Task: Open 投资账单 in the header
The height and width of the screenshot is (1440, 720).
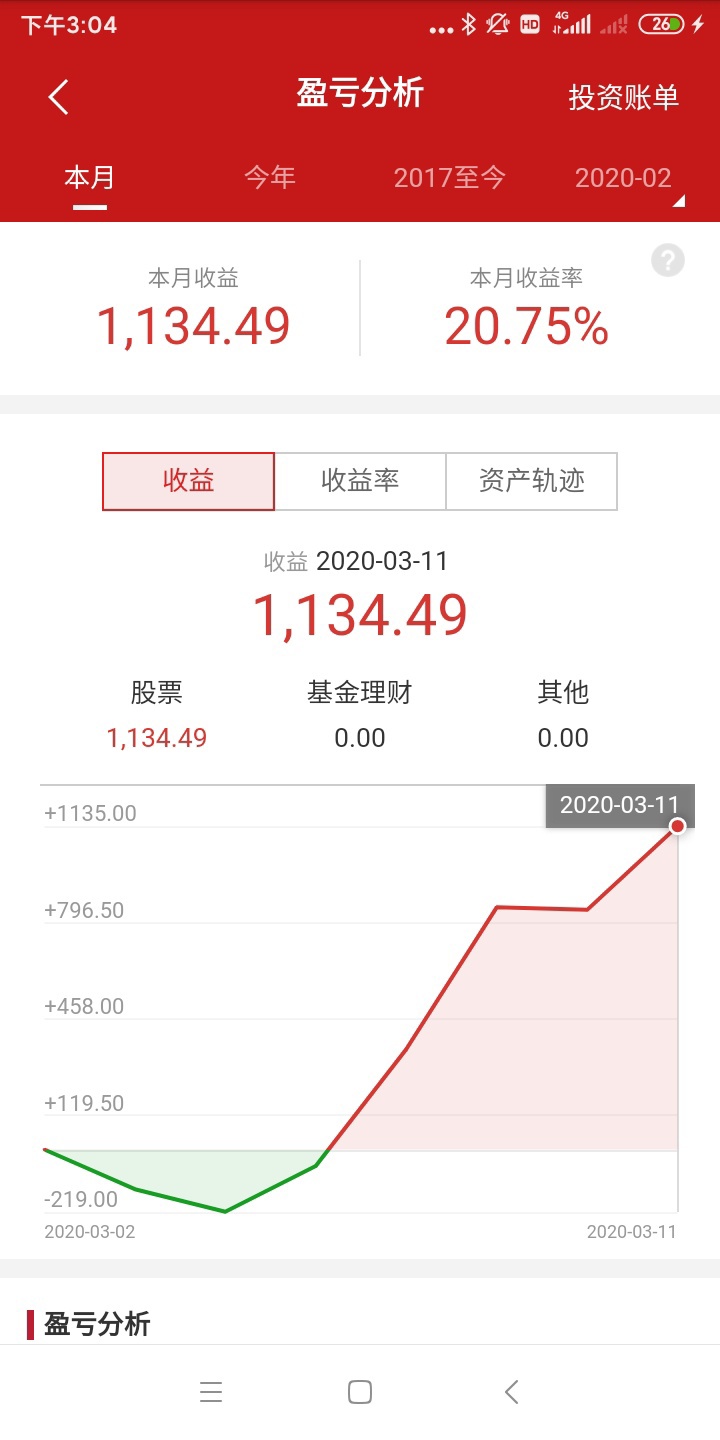Action: pyautogui.click(x=624, y=97)
